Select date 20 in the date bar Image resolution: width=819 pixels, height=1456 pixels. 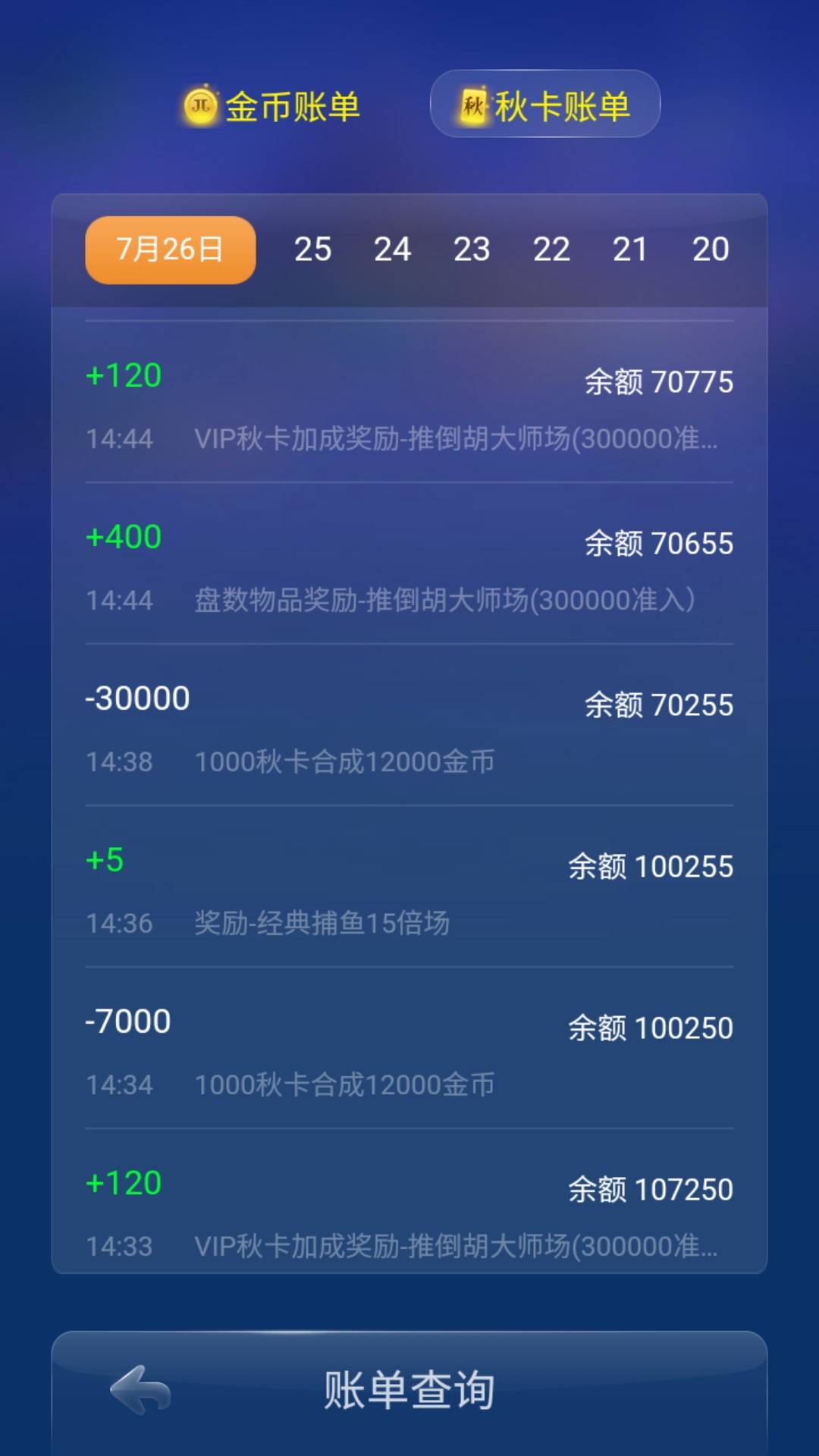(x=710, y=249)
